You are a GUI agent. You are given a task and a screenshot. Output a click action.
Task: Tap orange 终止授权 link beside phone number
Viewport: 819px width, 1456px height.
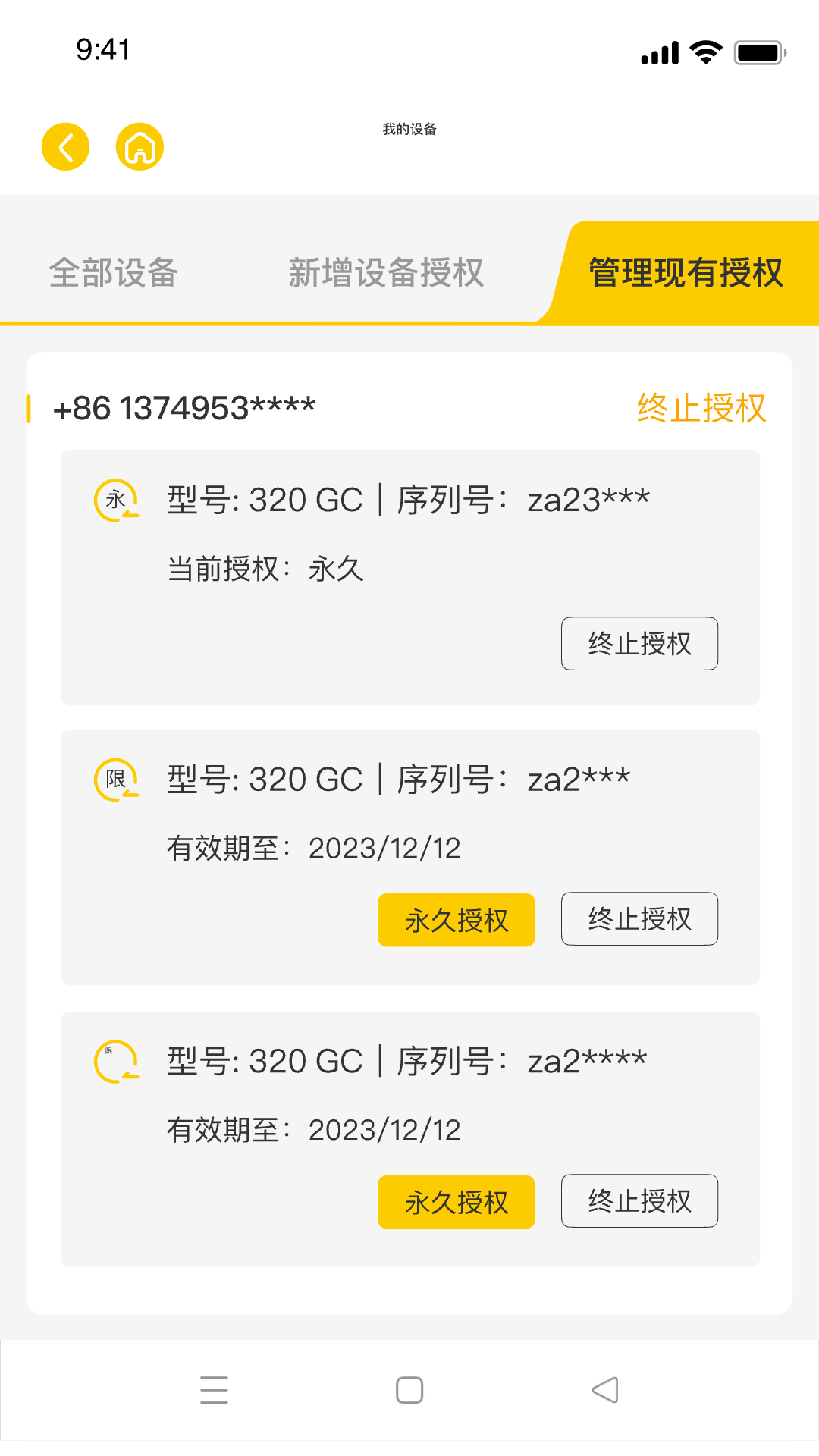click(701, 408)
